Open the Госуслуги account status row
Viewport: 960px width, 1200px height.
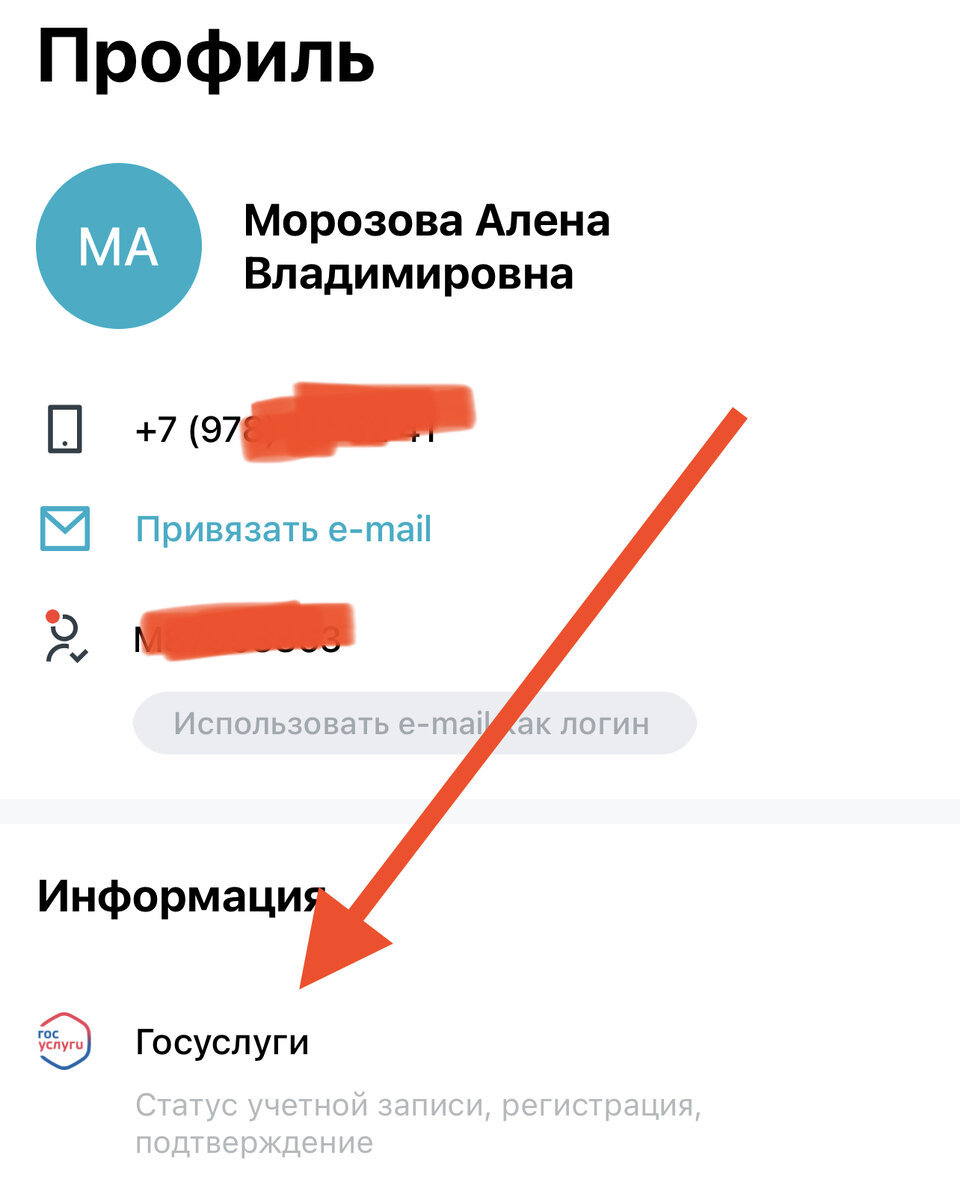coord(222,1044)
